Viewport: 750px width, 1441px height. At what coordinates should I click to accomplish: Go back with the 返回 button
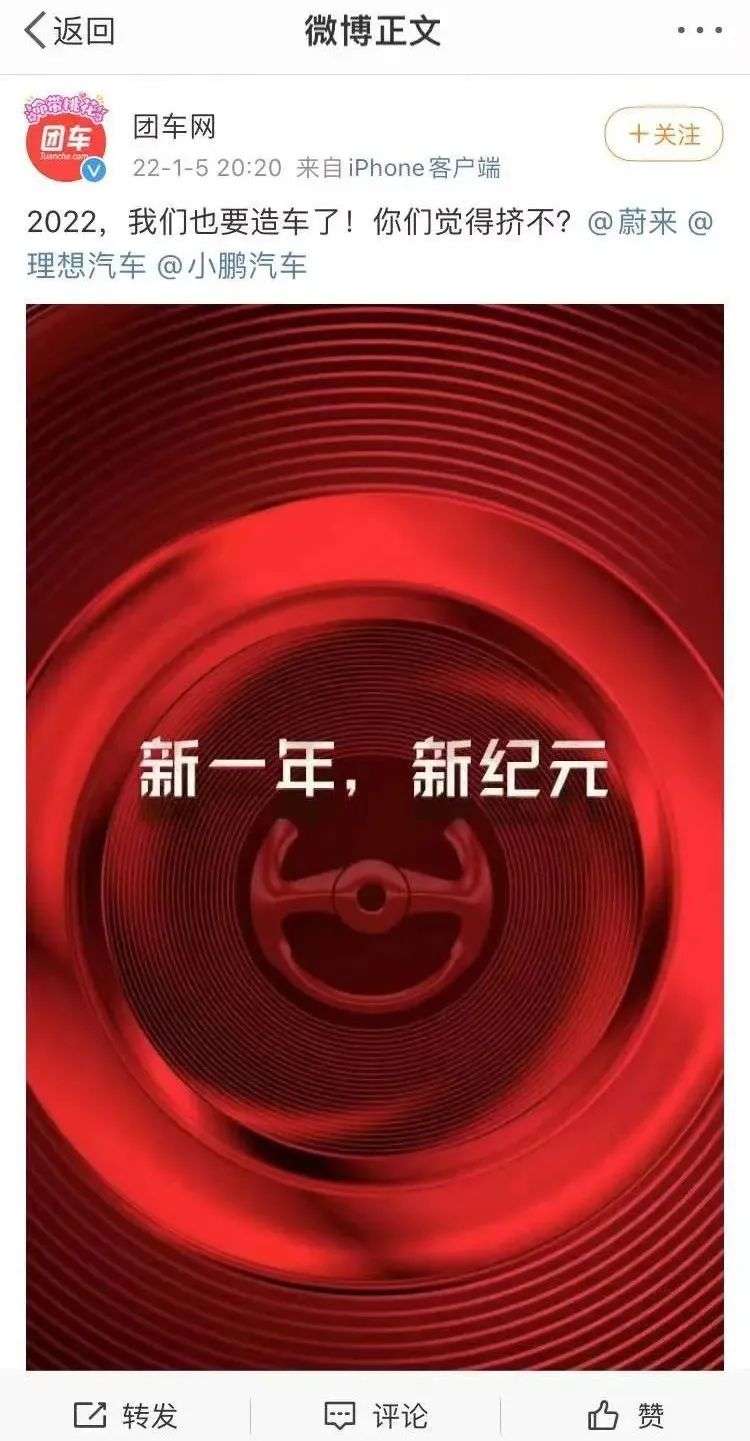click(x=68, y=31)
